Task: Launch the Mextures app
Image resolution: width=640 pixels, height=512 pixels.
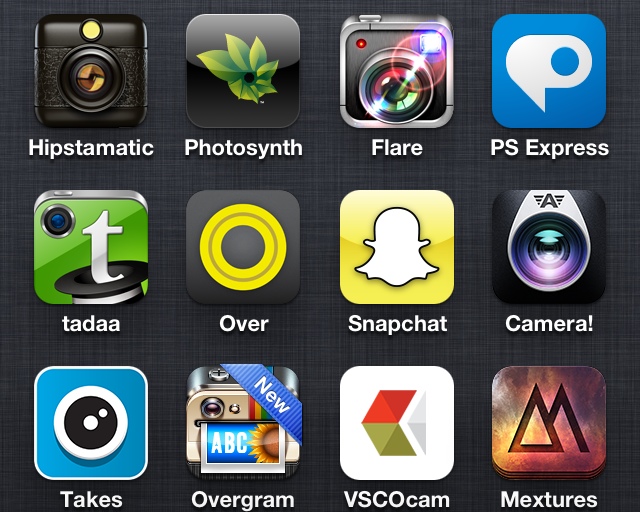Action: tap(549, 423)
